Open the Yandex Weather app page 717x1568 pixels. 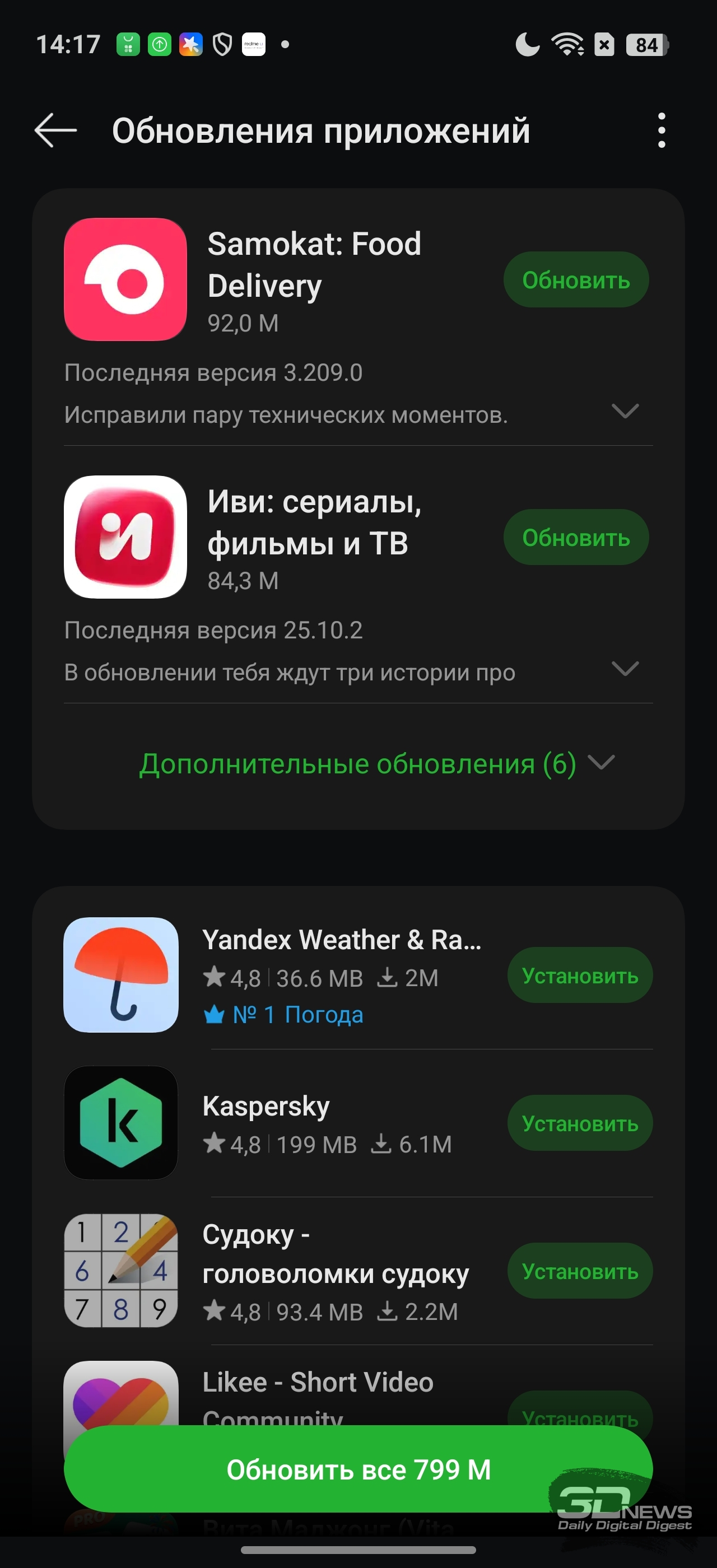tap(341, 940)
